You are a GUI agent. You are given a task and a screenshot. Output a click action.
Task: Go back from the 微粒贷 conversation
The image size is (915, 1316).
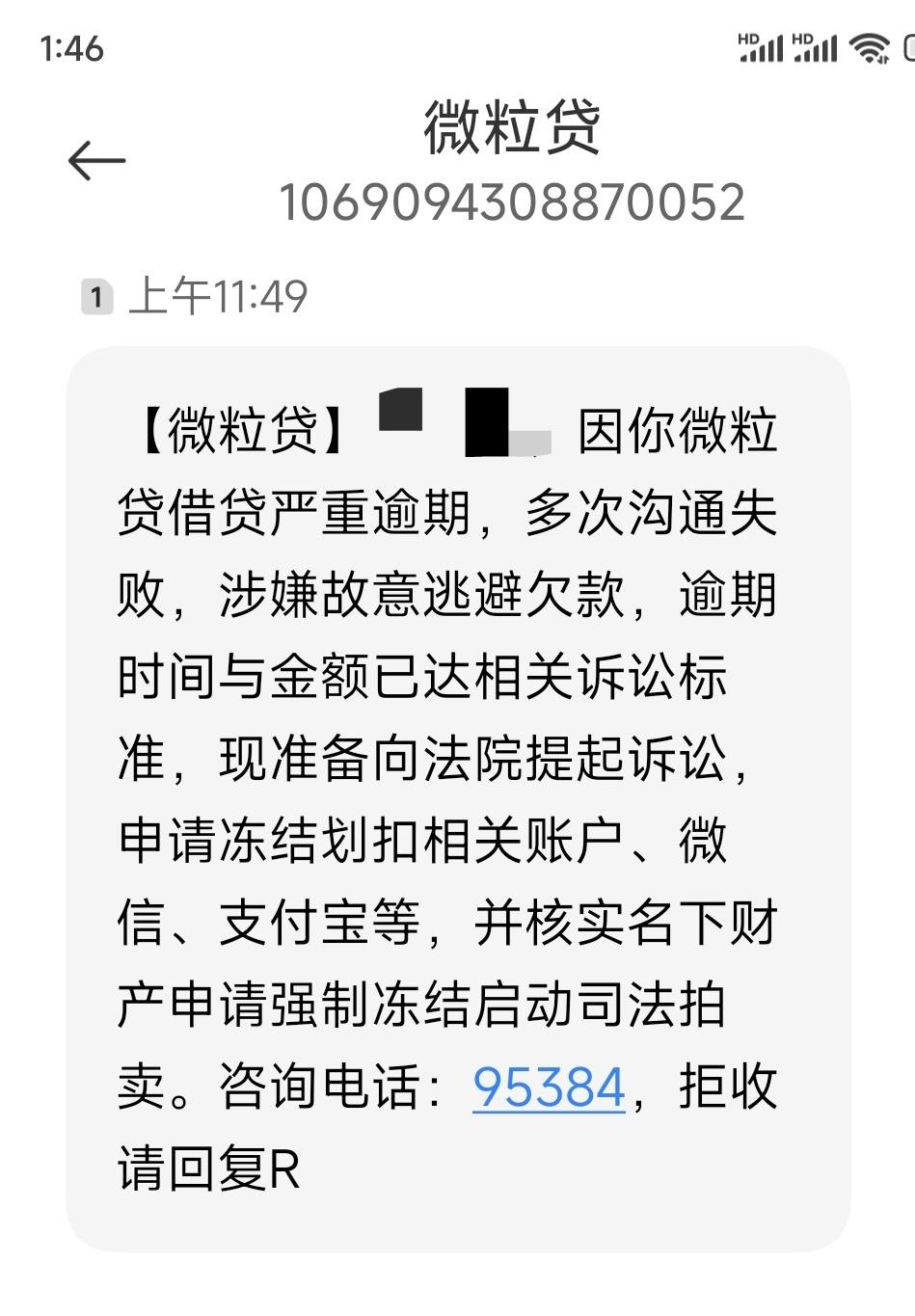coord(97,160)
